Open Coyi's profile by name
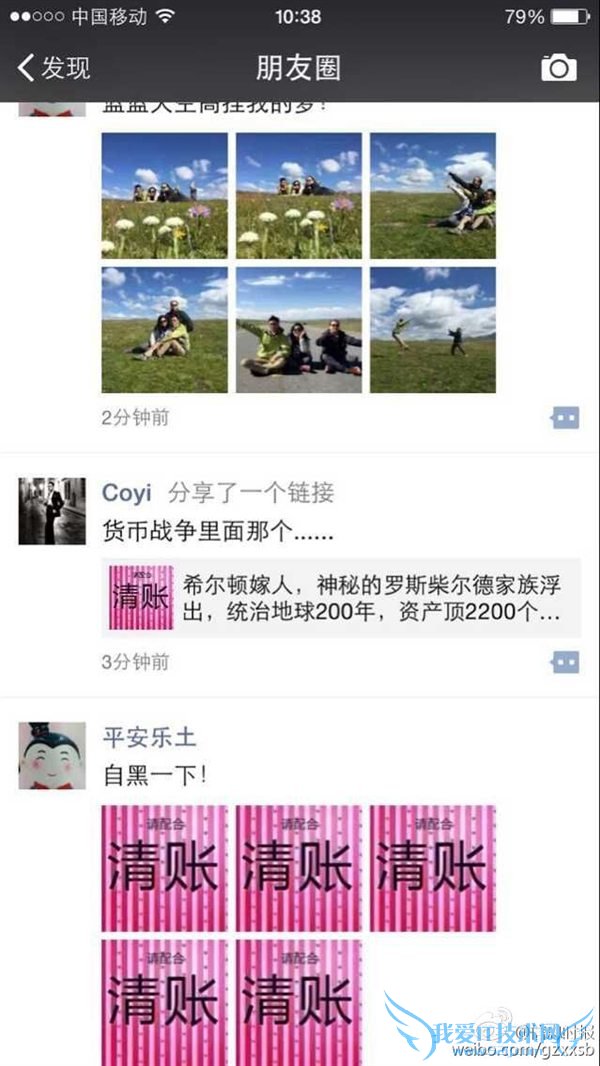 (127, 493)
